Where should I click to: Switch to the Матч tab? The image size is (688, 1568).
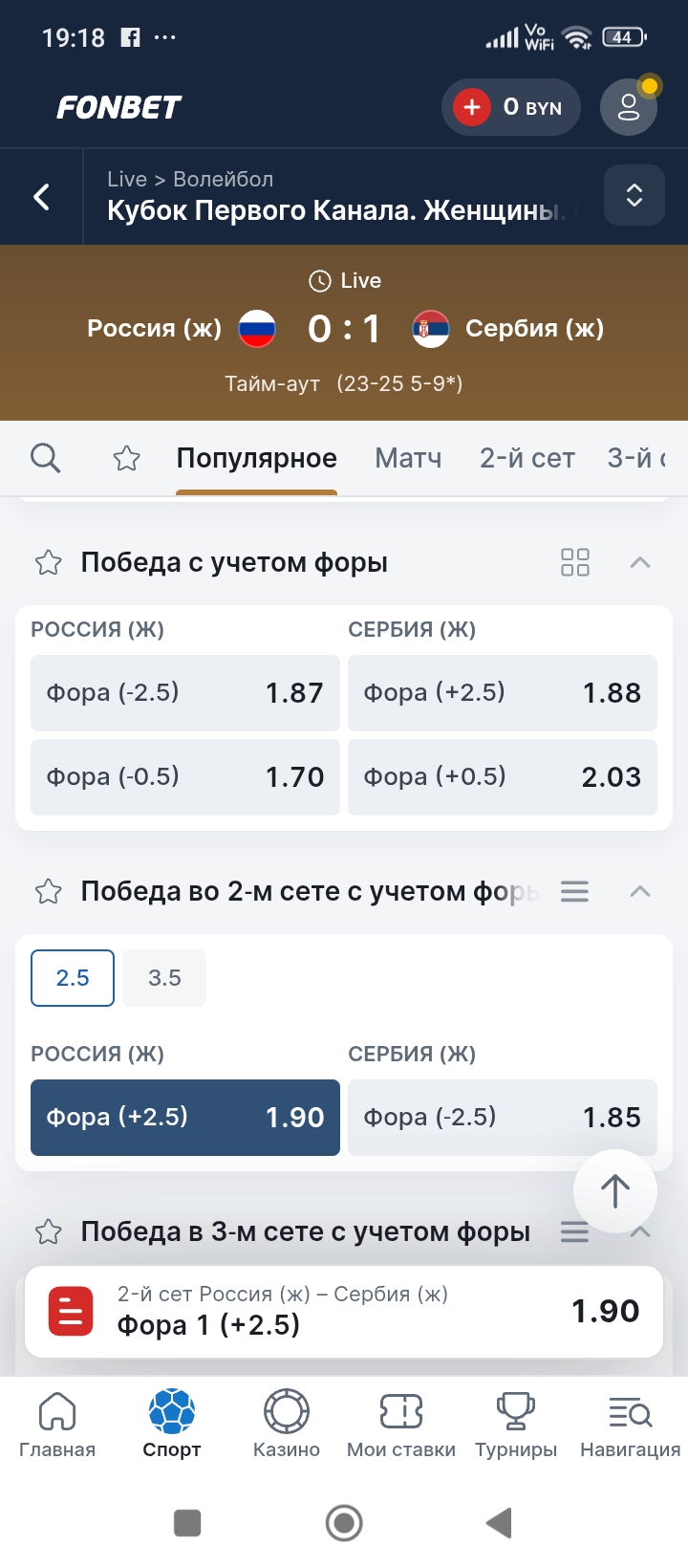(x=408, y=459)
